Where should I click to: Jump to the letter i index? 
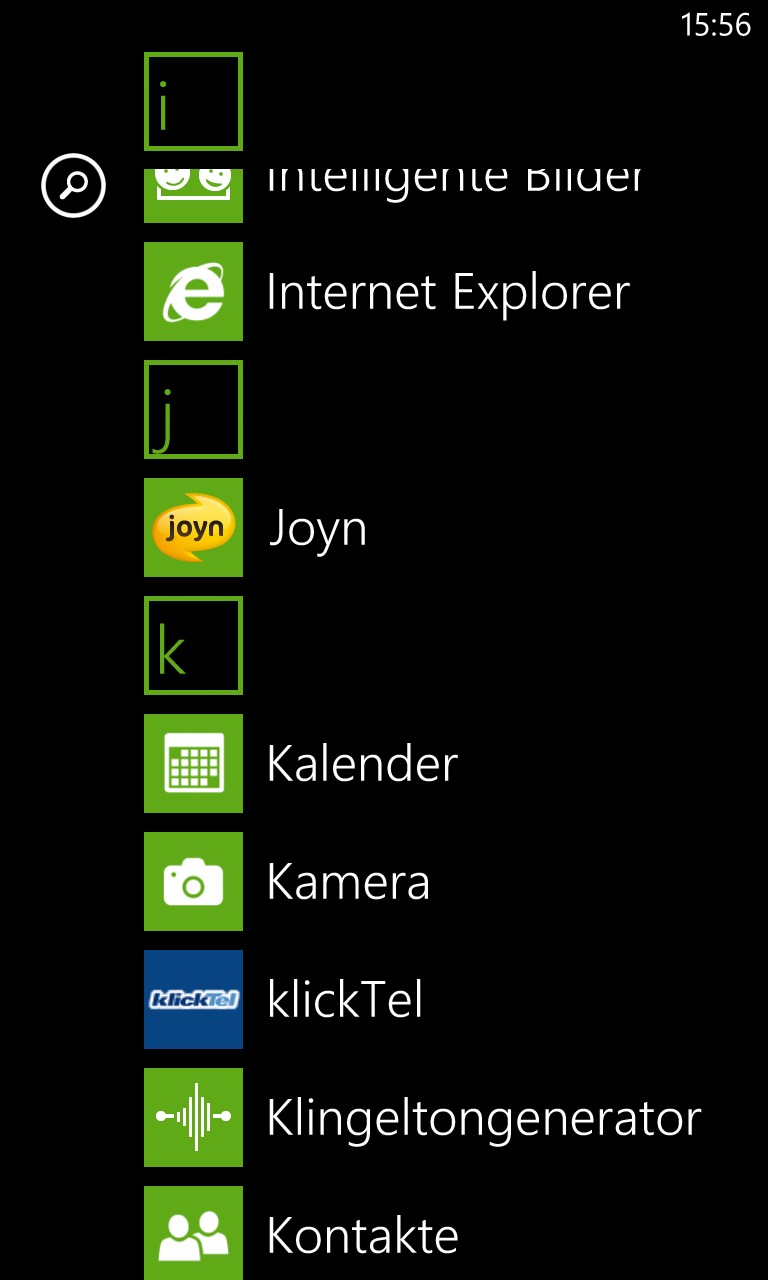tap(193, 102)
